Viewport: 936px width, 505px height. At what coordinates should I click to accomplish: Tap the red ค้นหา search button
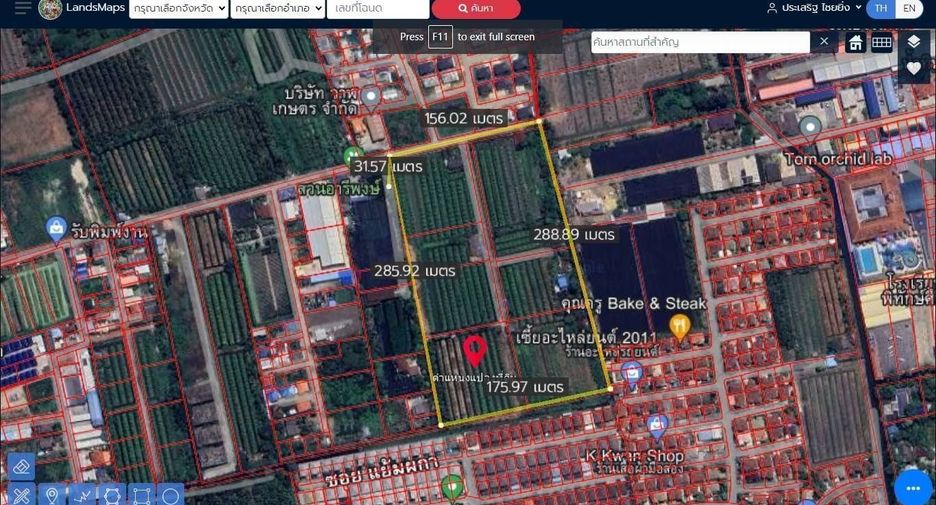476,8
